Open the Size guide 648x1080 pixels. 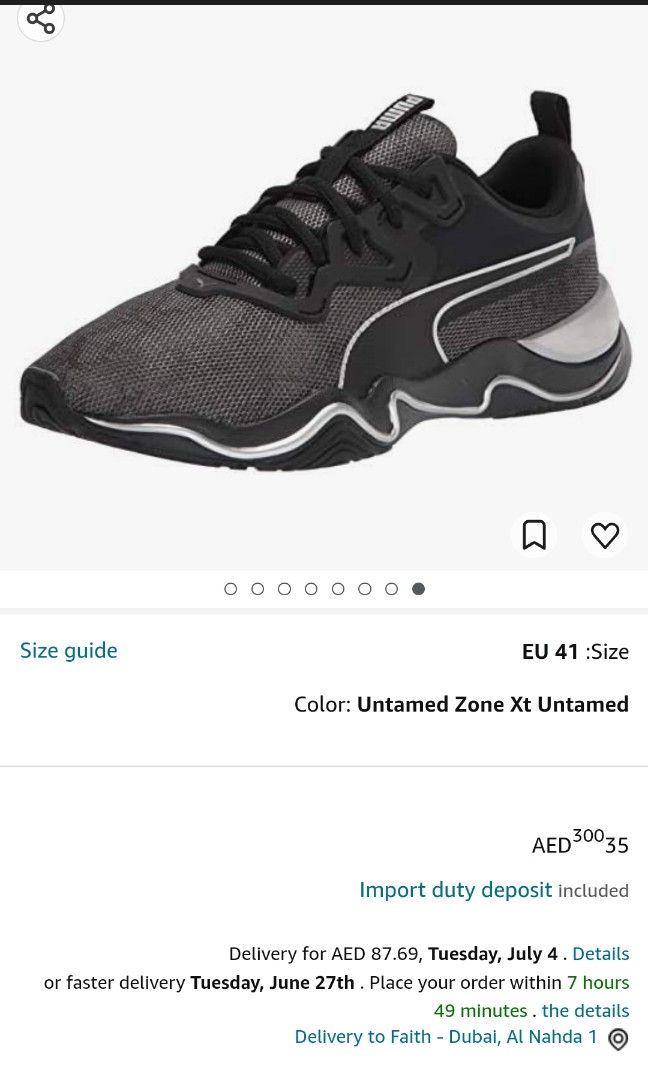[x=69, y=651]
